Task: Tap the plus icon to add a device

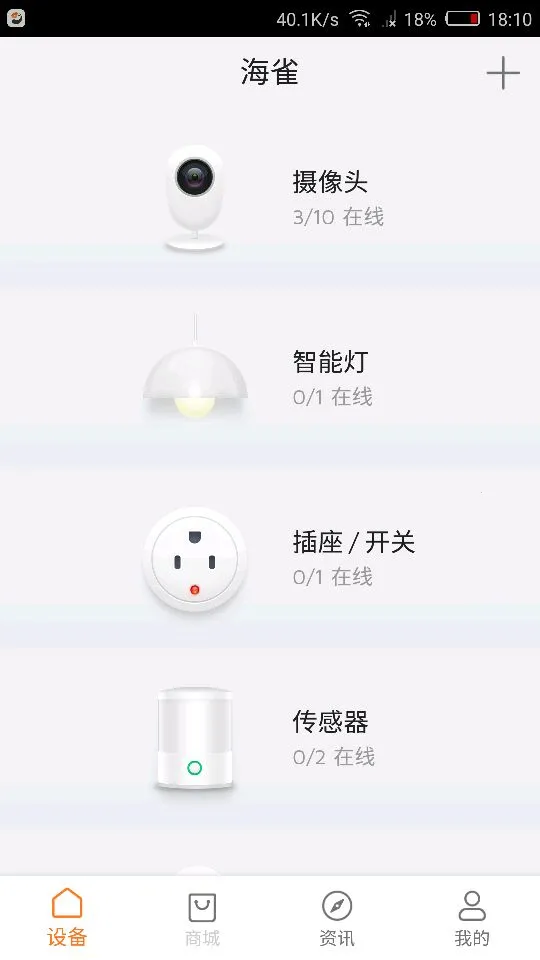Action: point(503,73)
